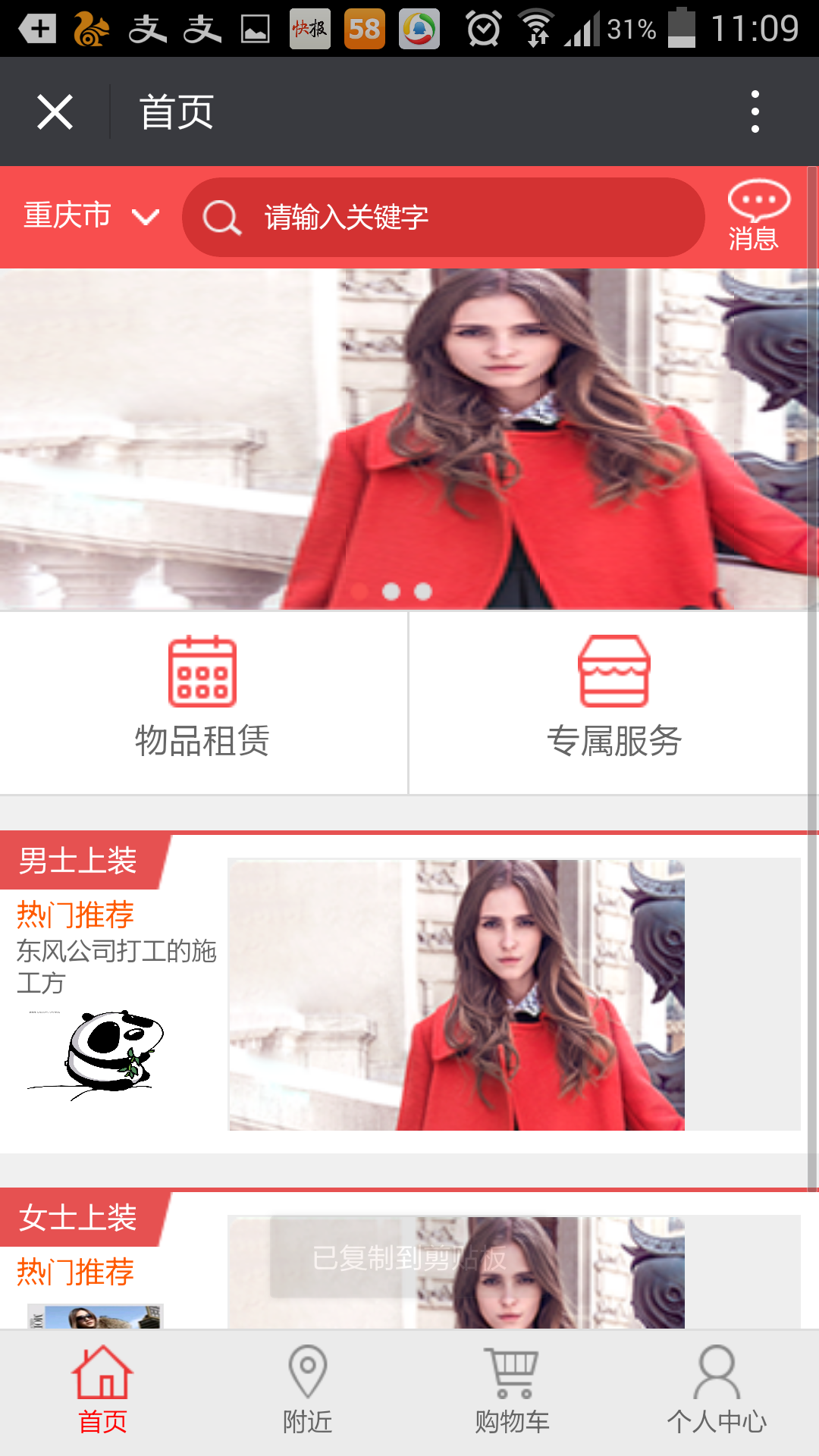
Task: Open the 男士上装 section
Action: click(78, 861)
